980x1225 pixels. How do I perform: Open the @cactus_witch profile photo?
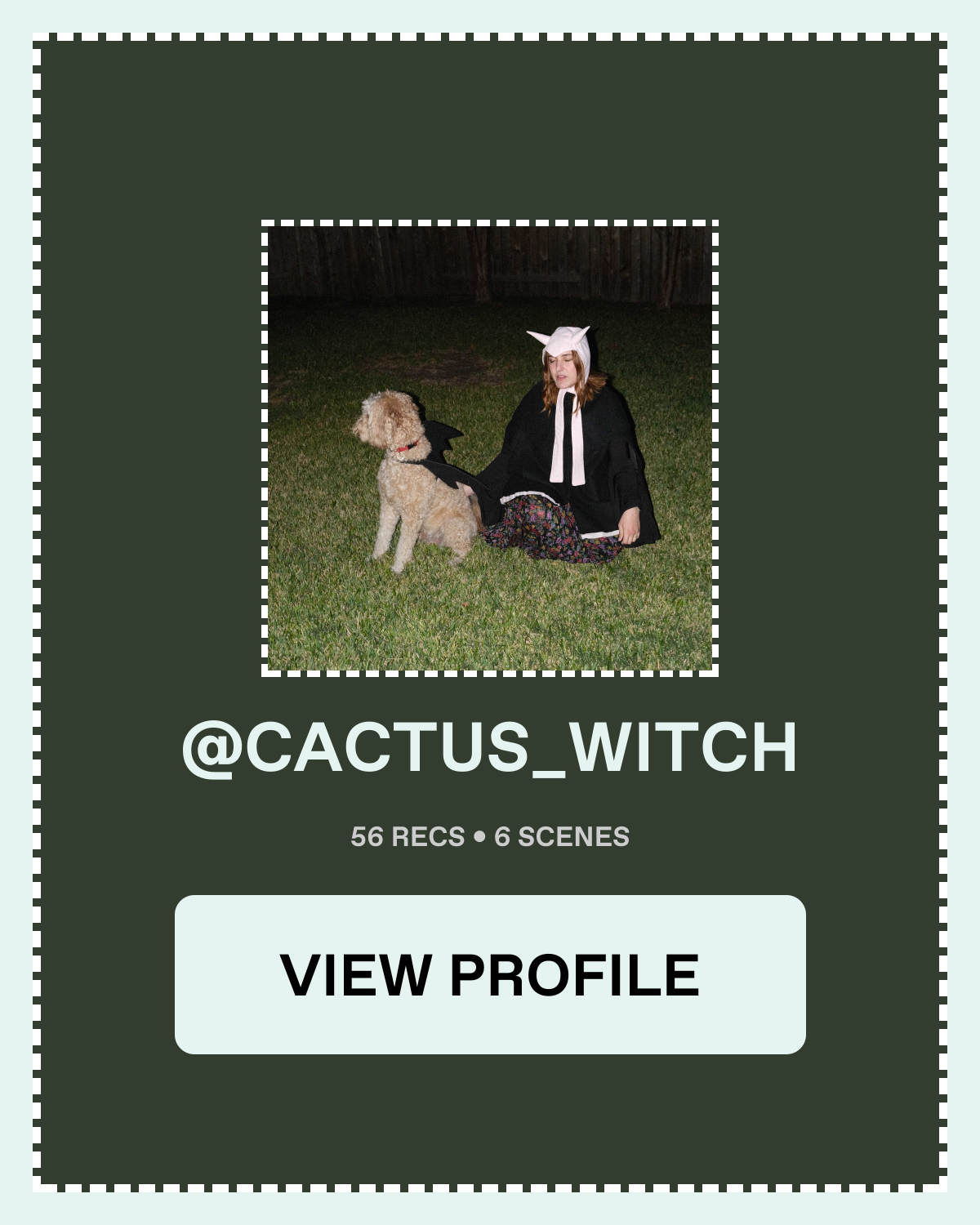click(490, 448)
